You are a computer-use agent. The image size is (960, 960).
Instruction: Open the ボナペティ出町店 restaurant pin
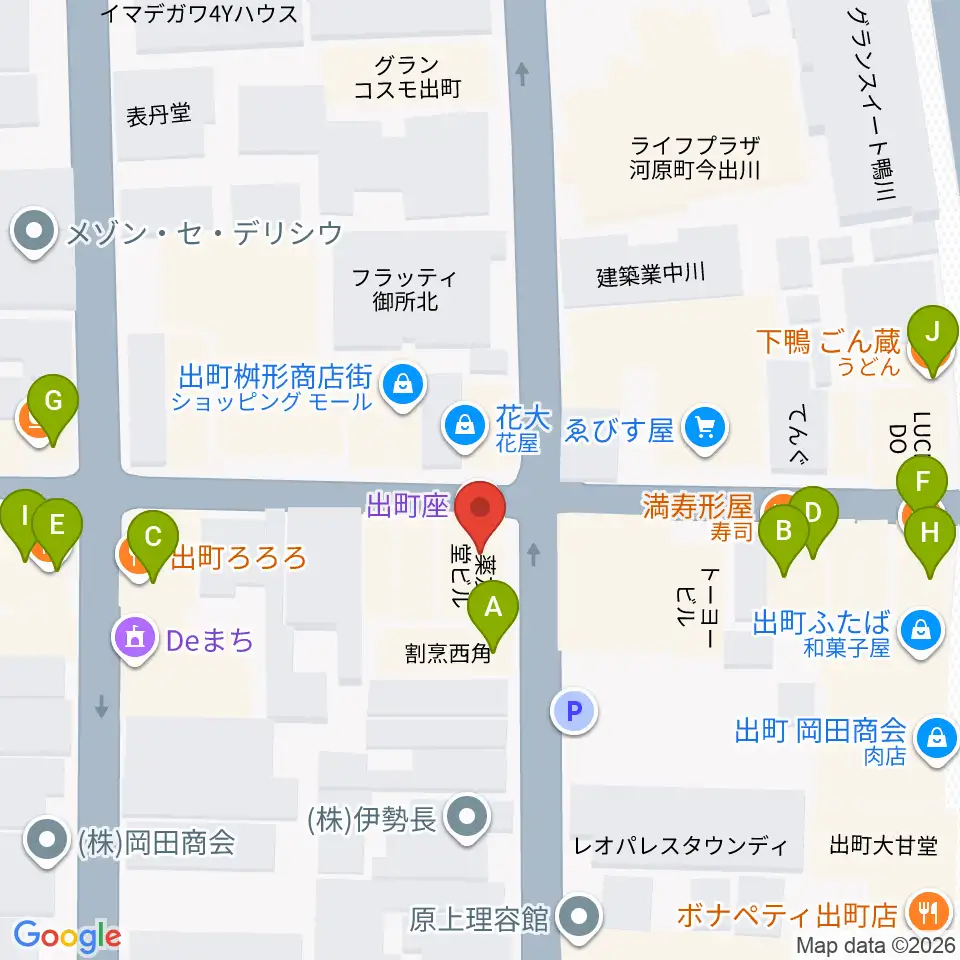(x=930, y=914)
